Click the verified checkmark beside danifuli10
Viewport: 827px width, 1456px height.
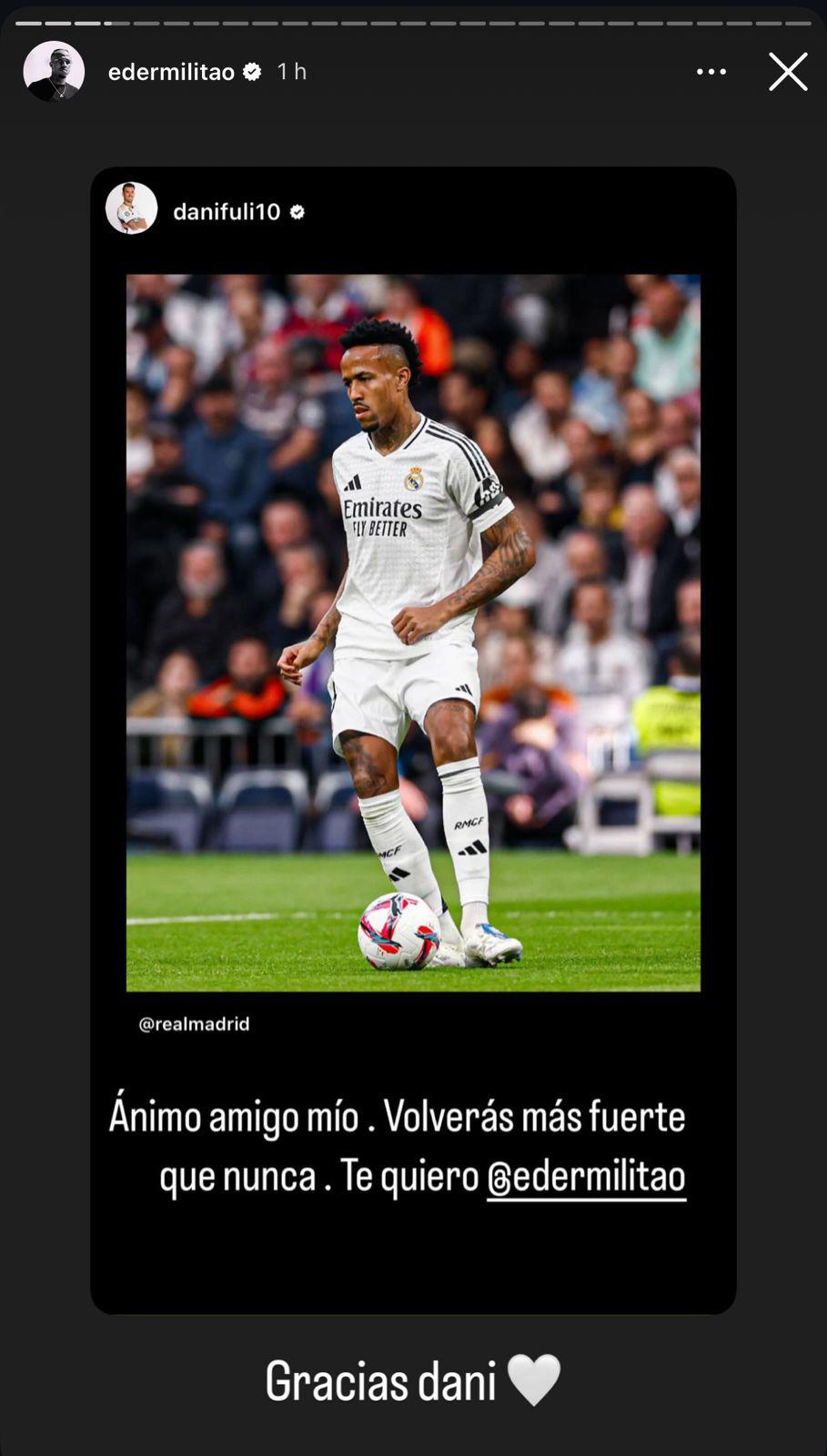[x=297, y=211]
